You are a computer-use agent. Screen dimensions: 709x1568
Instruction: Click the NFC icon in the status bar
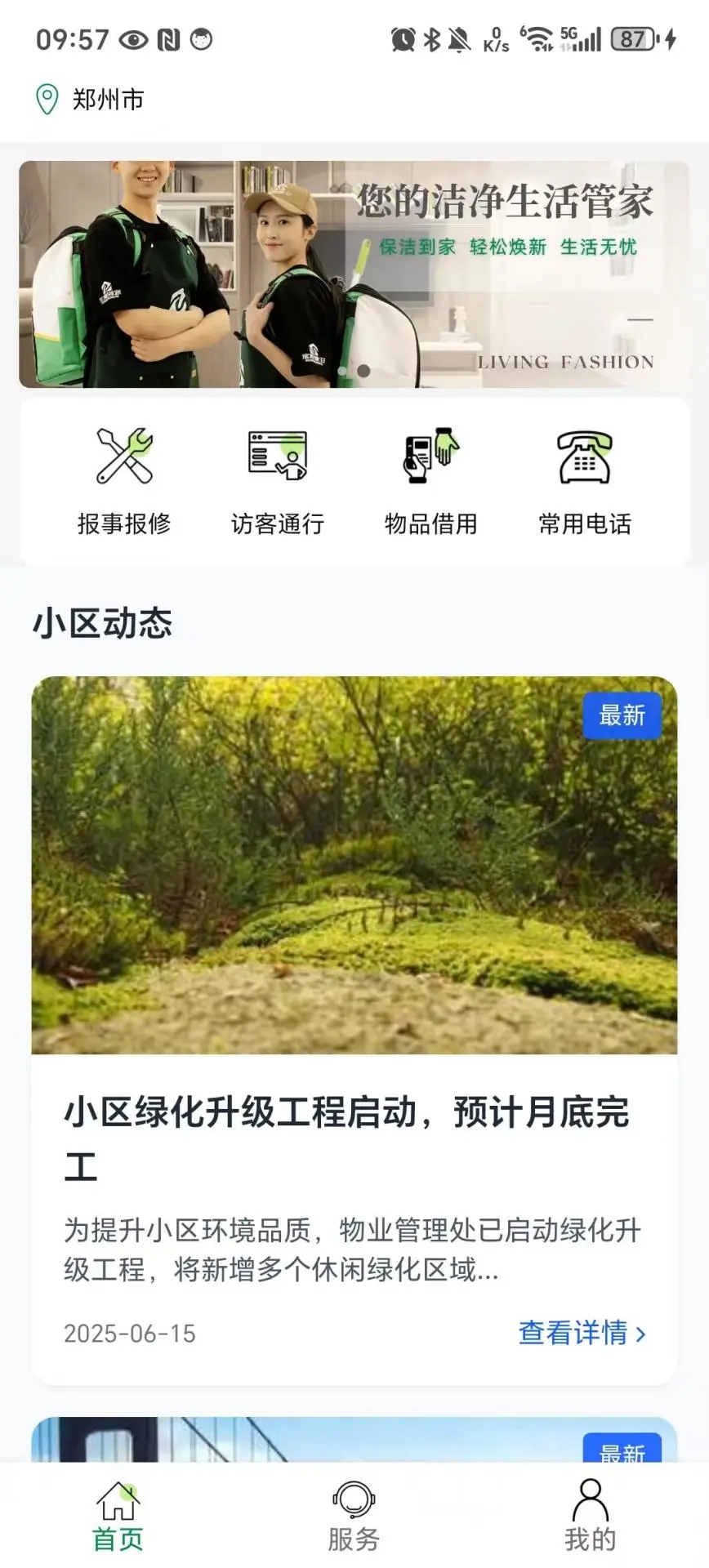pyautogui.click(x=169, y=38)
